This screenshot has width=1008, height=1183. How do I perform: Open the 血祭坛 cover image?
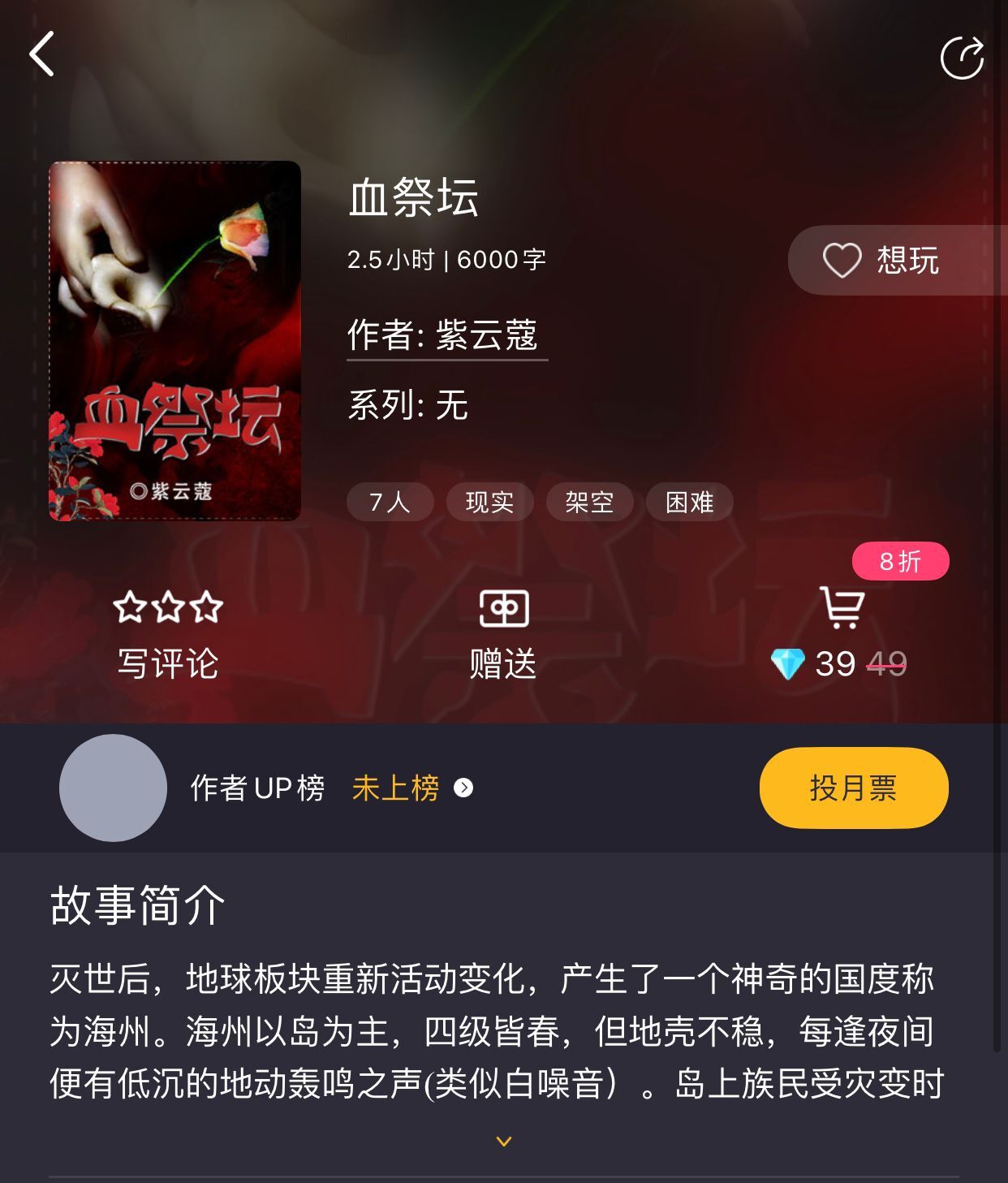click(x=174, y=341)
